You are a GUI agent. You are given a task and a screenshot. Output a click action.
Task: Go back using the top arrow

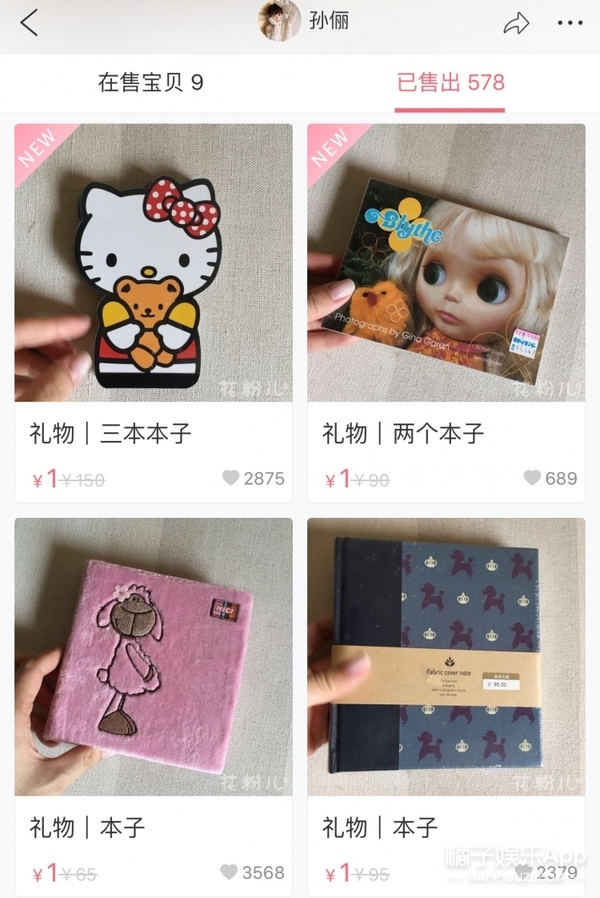click(29, 23)
